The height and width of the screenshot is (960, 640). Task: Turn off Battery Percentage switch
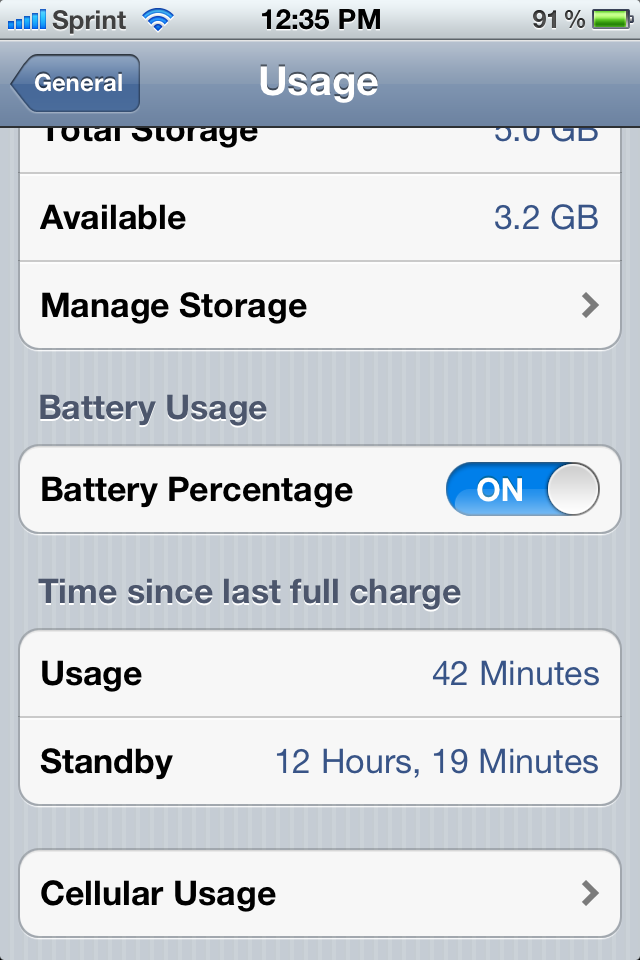pos(523,490)
